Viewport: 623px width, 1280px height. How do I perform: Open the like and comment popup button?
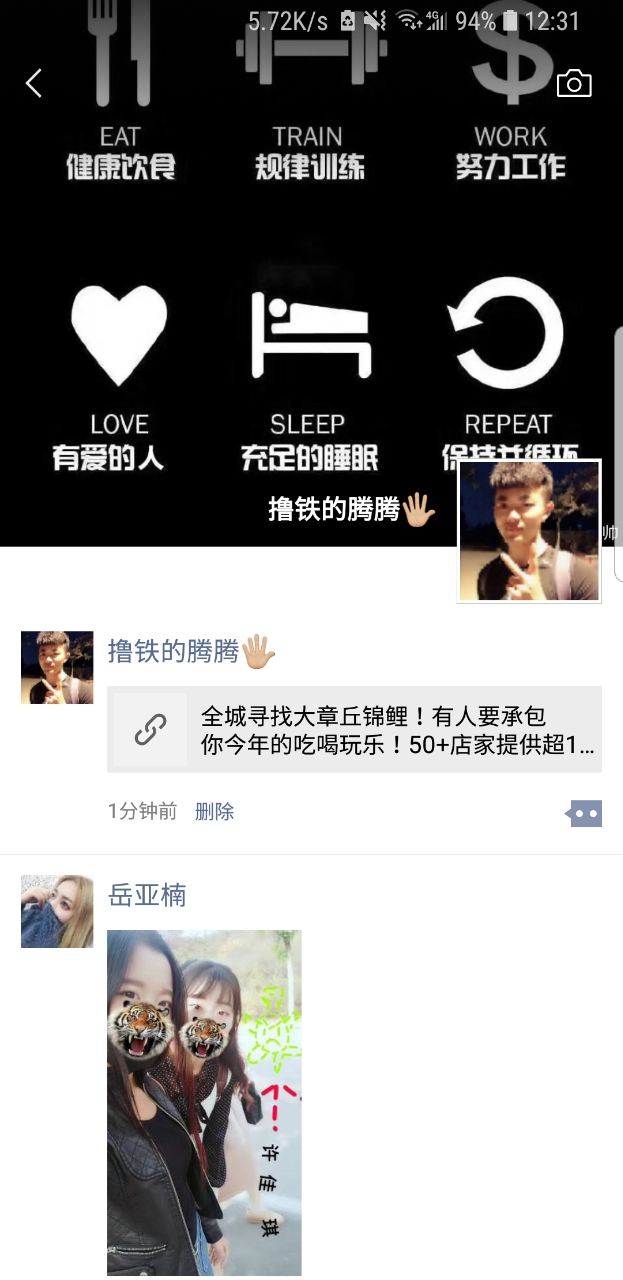pyautogui.click(x=584, y=814)
